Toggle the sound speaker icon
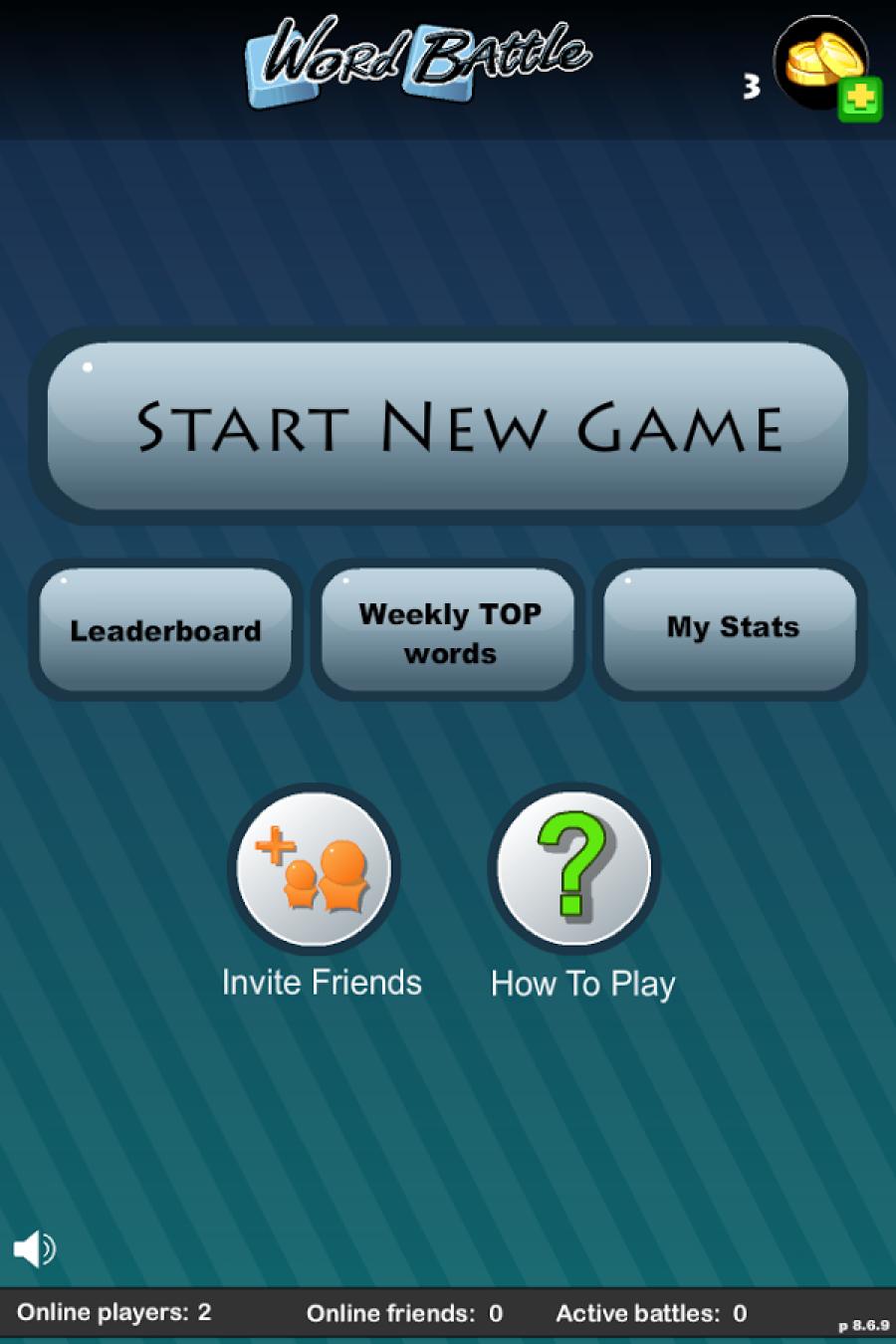 tap(34, 1248)
